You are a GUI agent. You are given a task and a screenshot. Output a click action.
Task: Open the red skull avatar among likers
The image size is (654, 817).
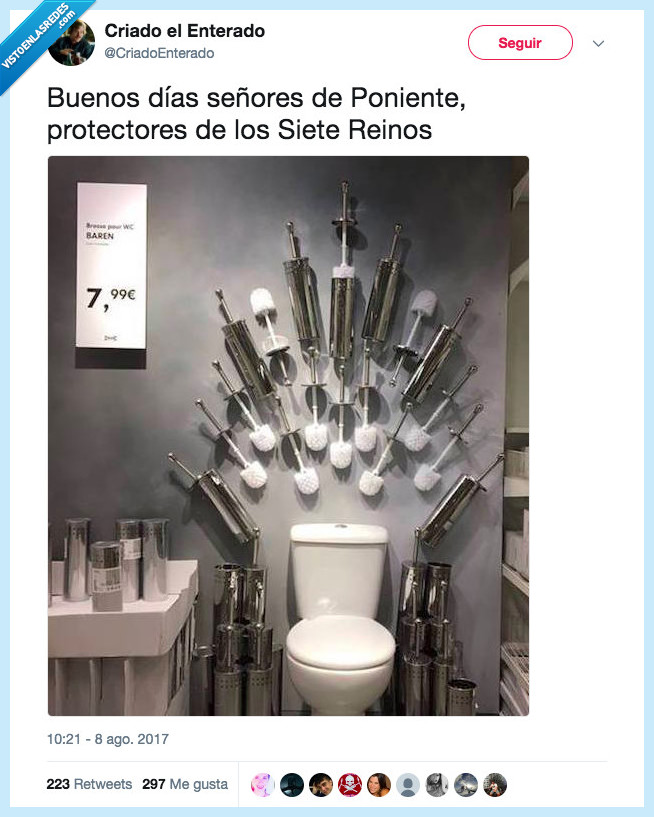pyautogui.click(x=350, y=785)
